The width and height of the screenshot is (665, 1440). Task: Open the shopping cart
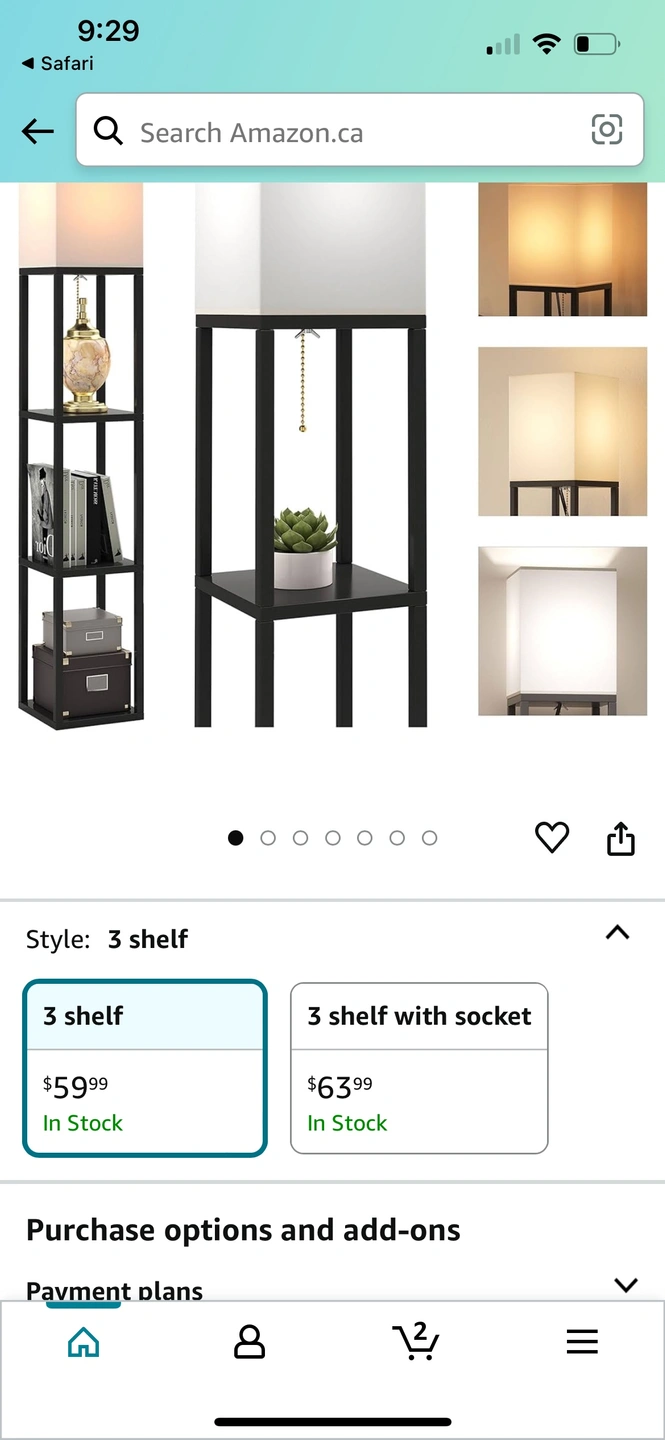415,1341
